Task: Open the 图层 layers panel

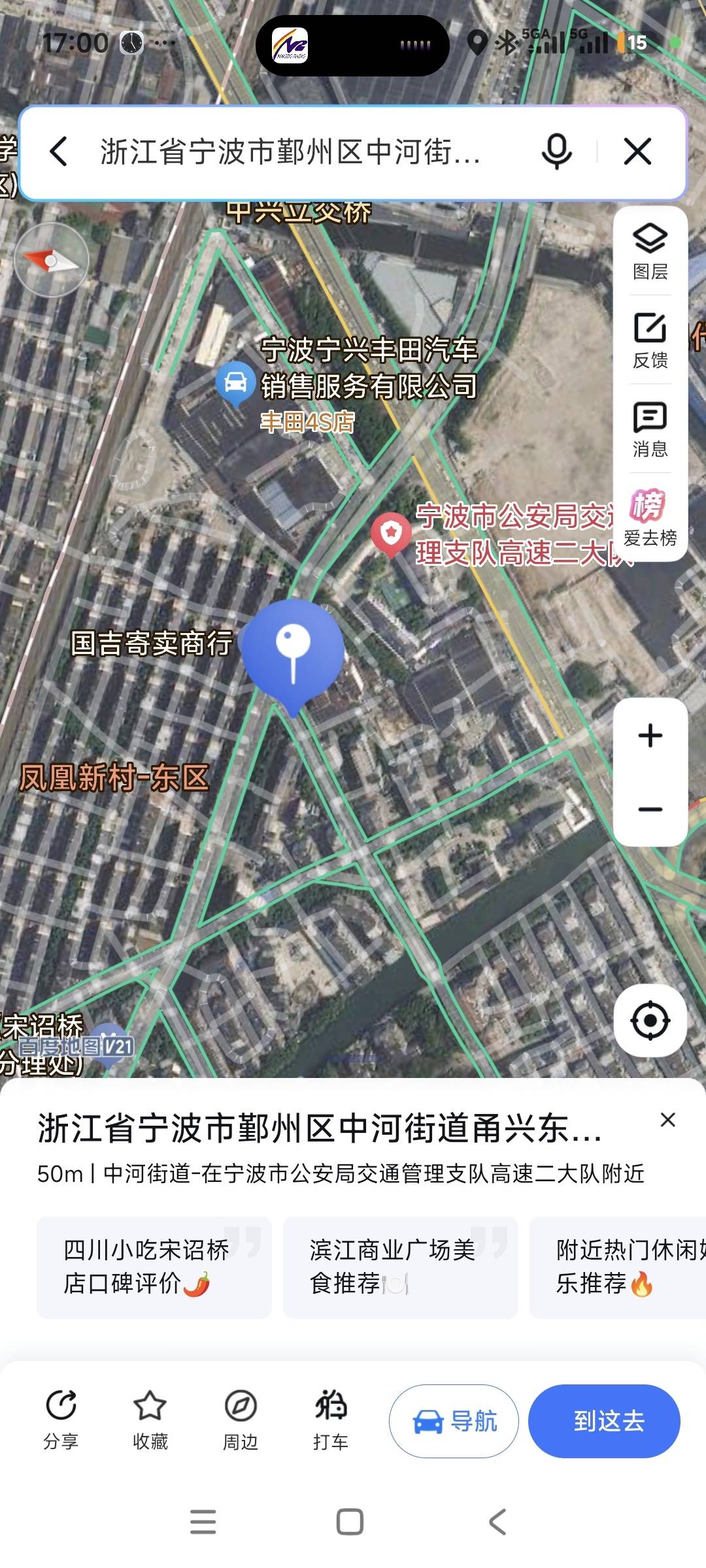Action: coord(650,251)
